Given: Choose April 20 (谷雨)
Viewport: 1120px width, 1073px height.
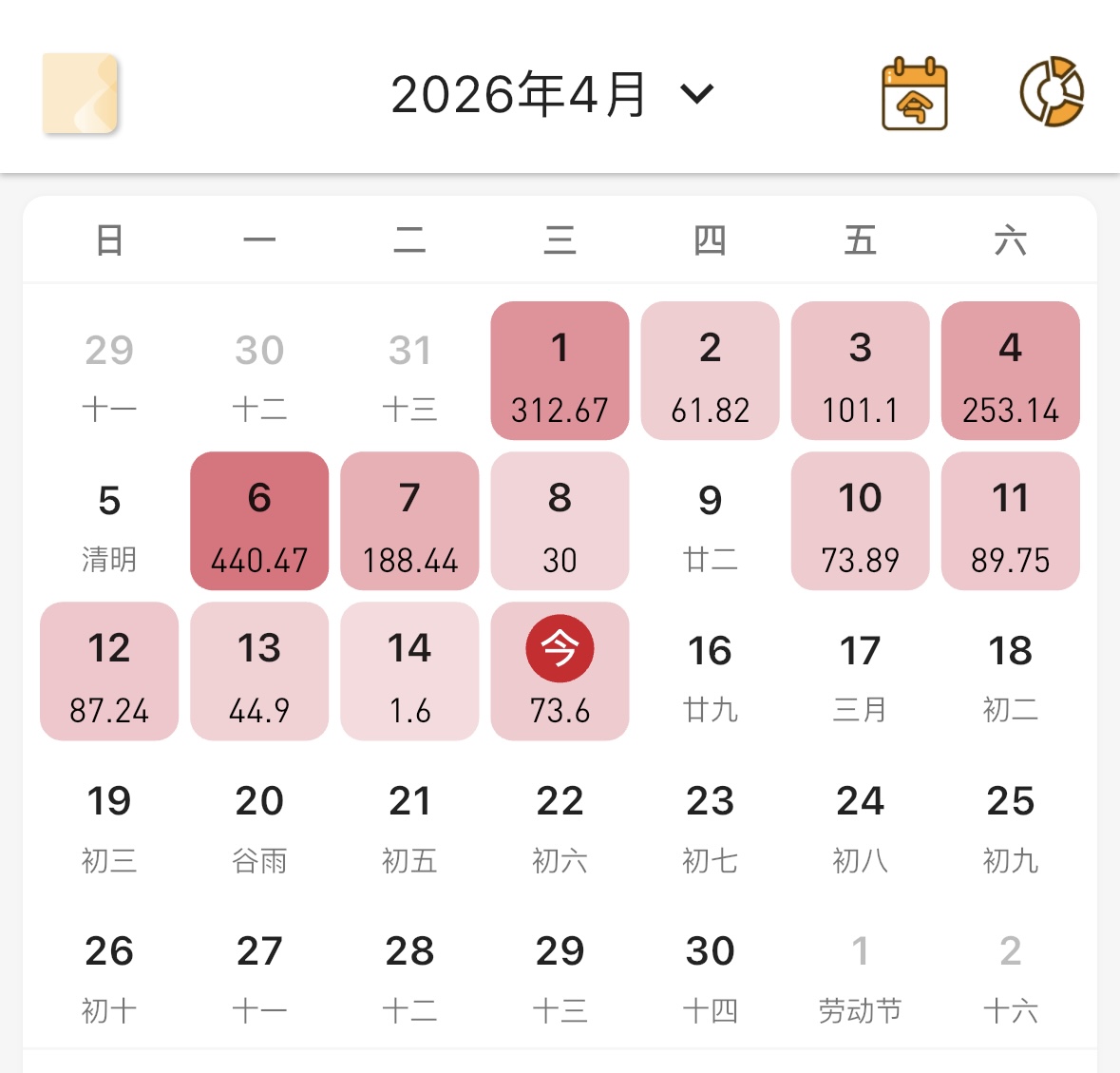Looking at the screenshot, I should coord(259,821).
